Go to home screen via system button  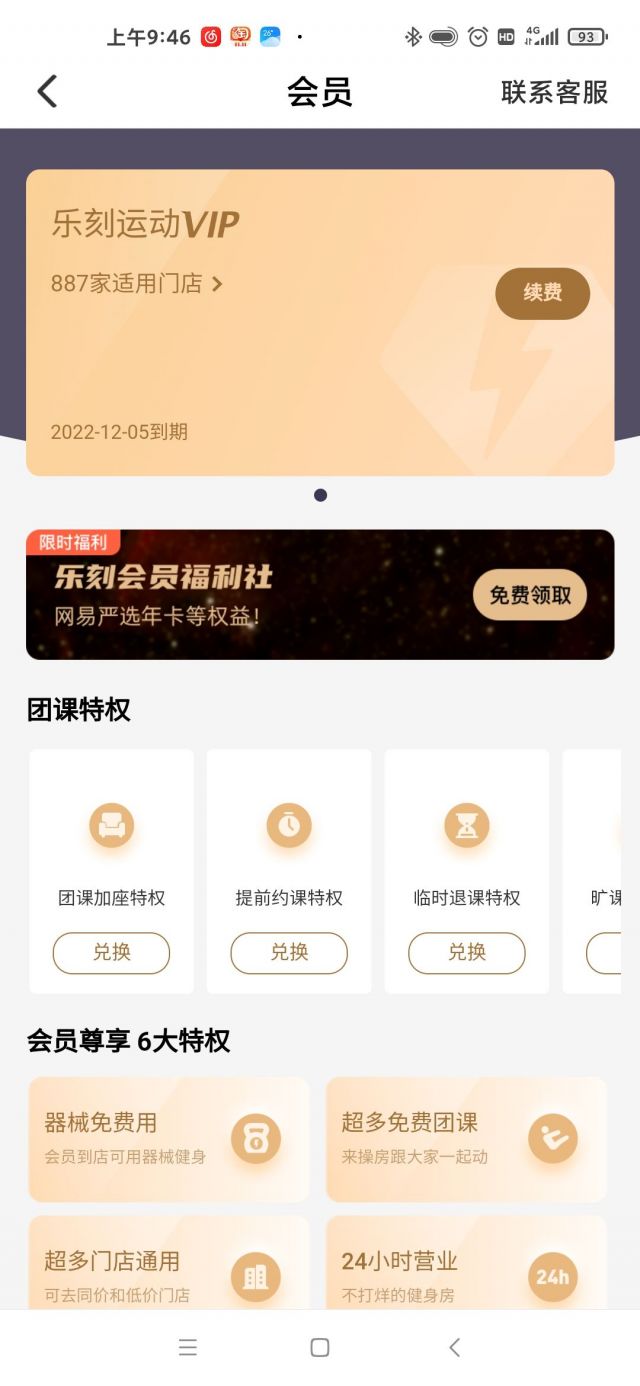[320, 1347]
